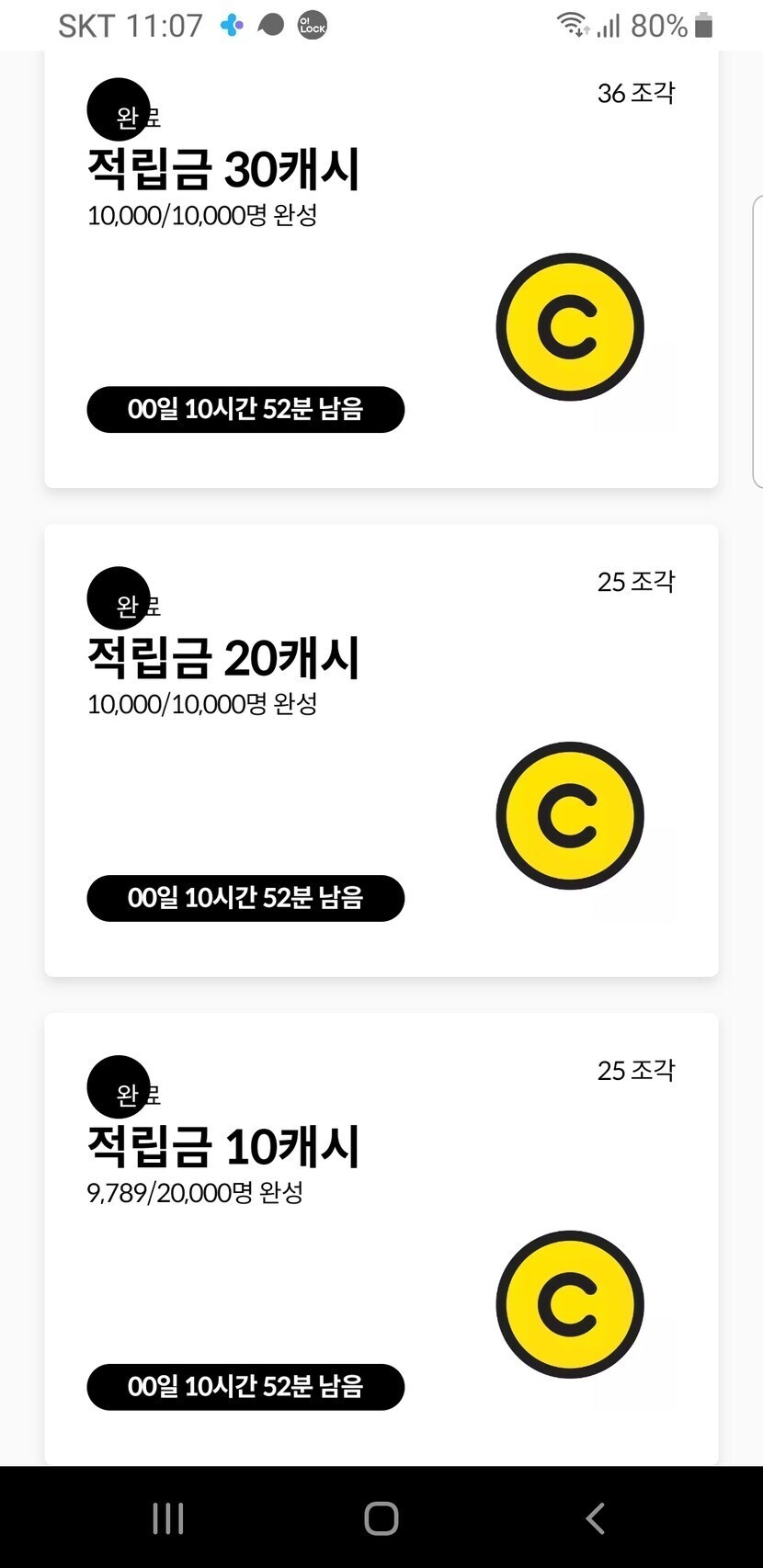The image size is (763, 1568).
Task: Open the 적립금 20캐시 puzzle card
Action: 381,750
